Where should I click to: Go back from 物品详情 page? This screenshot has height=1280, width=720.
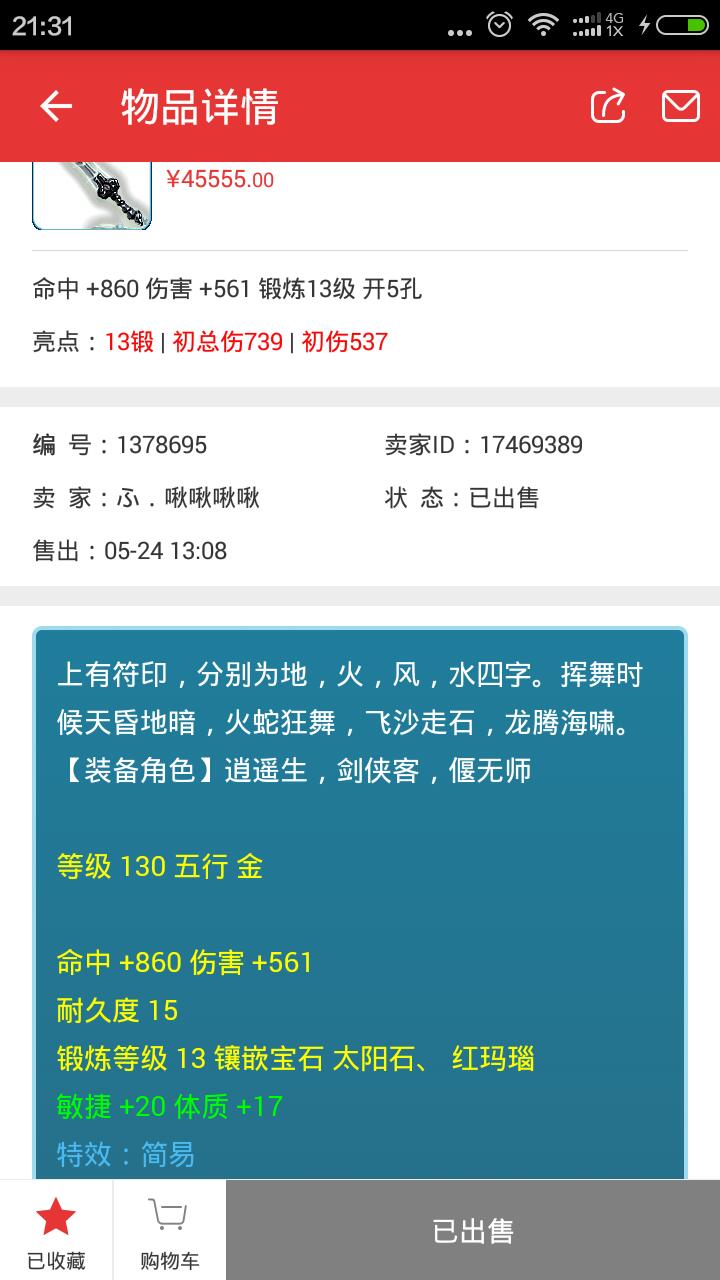56,106
